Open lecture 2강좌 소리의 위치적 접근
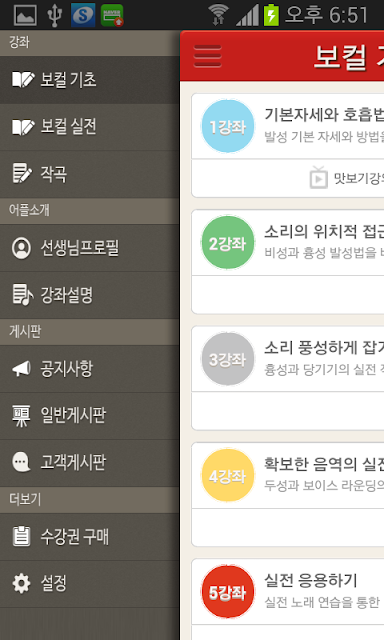The width and height of the screenshot is (384, 640). pyautogui.click(x=288, y=242)
